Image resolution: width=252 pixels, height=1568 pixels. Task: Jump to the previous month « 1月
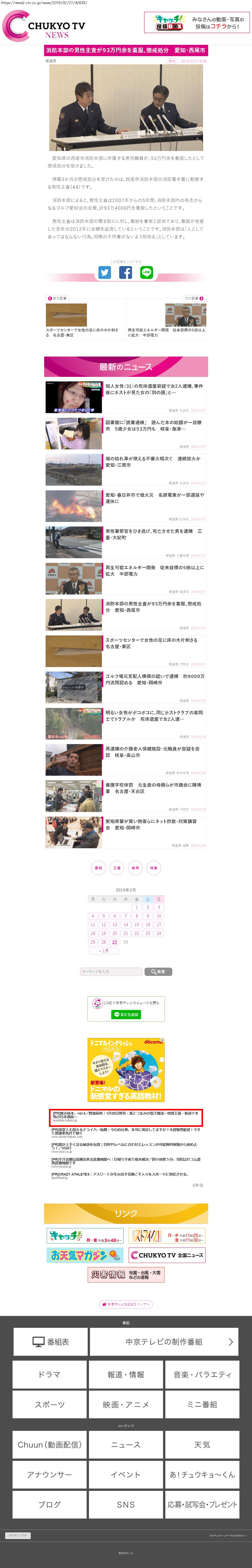pos(104,950)
